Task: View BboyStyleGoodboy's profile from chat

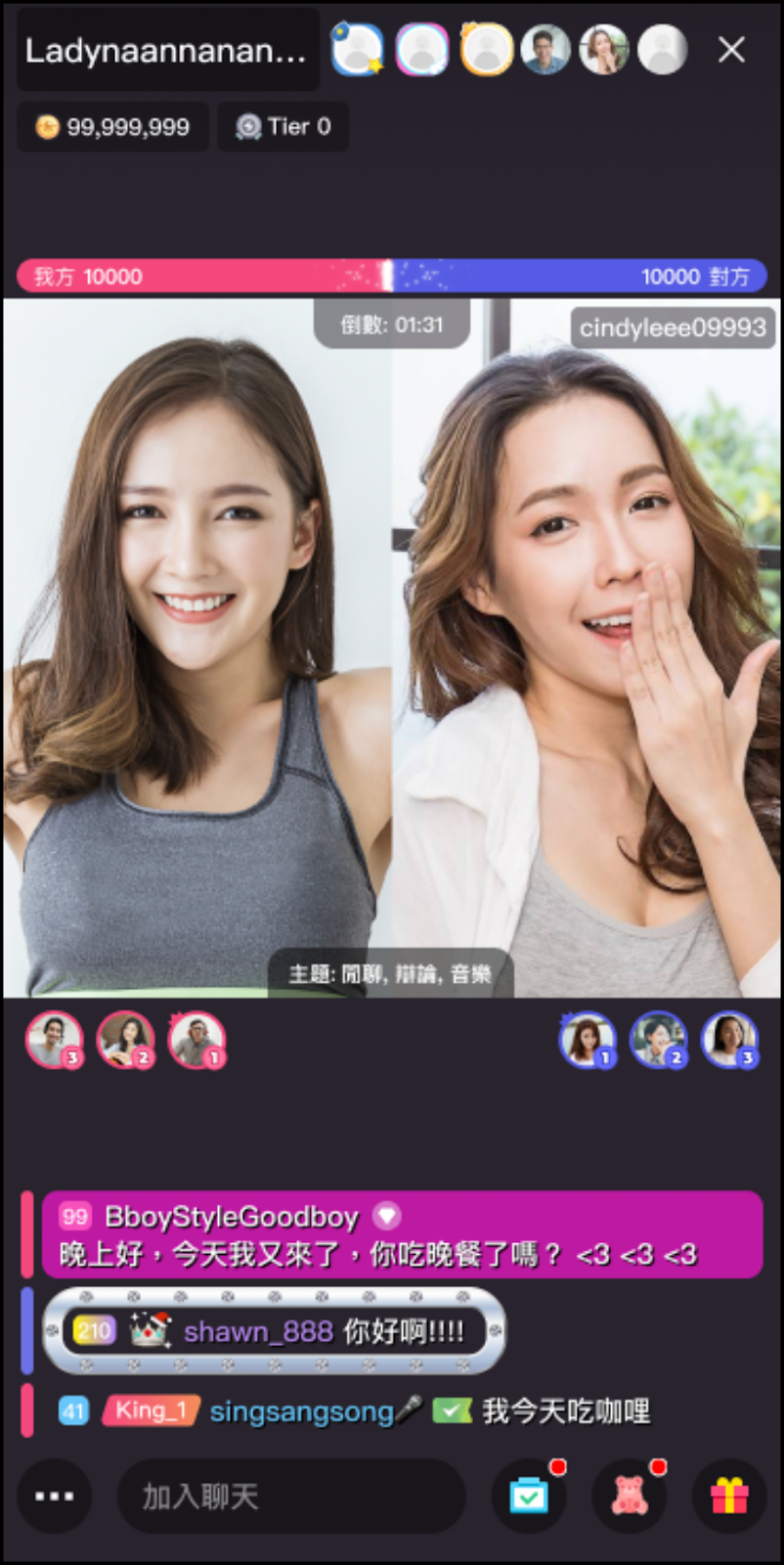Action: pyautogui.click(x=232, y=1217)
